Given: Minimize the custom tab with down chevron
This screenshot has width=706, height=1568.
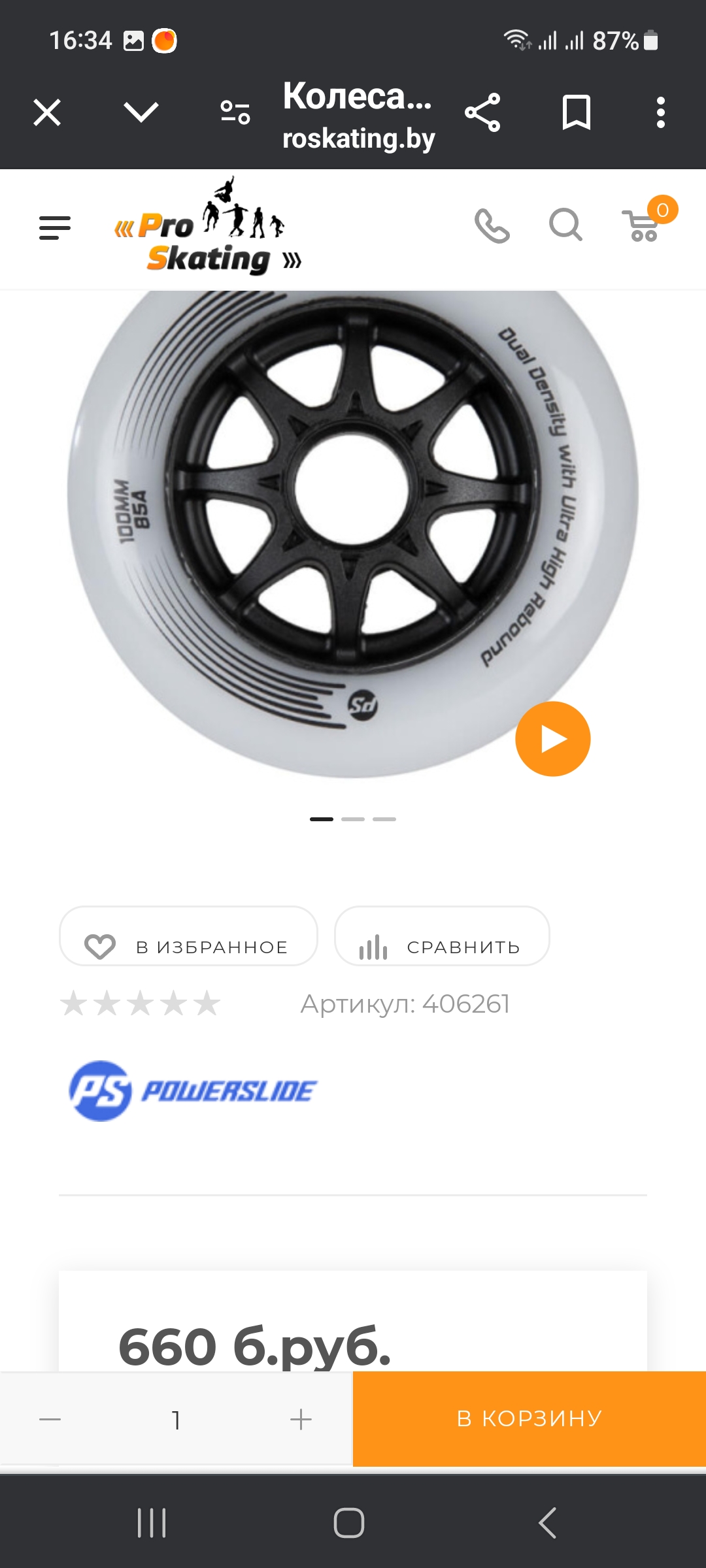Looking at the screenshot, I should click(141, 112).
